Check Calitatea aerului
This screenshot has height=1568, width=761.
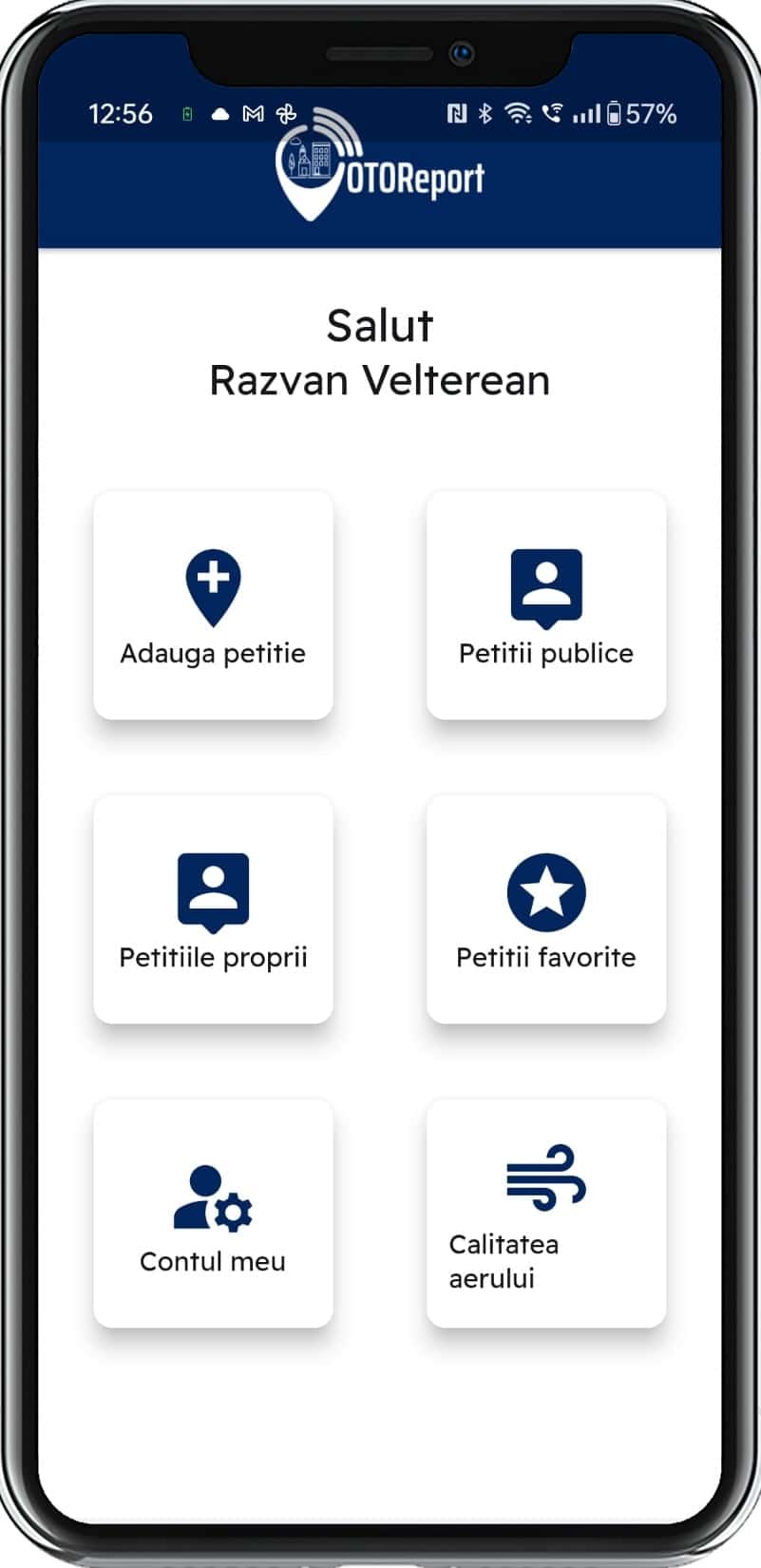[x=546, y=1214]
